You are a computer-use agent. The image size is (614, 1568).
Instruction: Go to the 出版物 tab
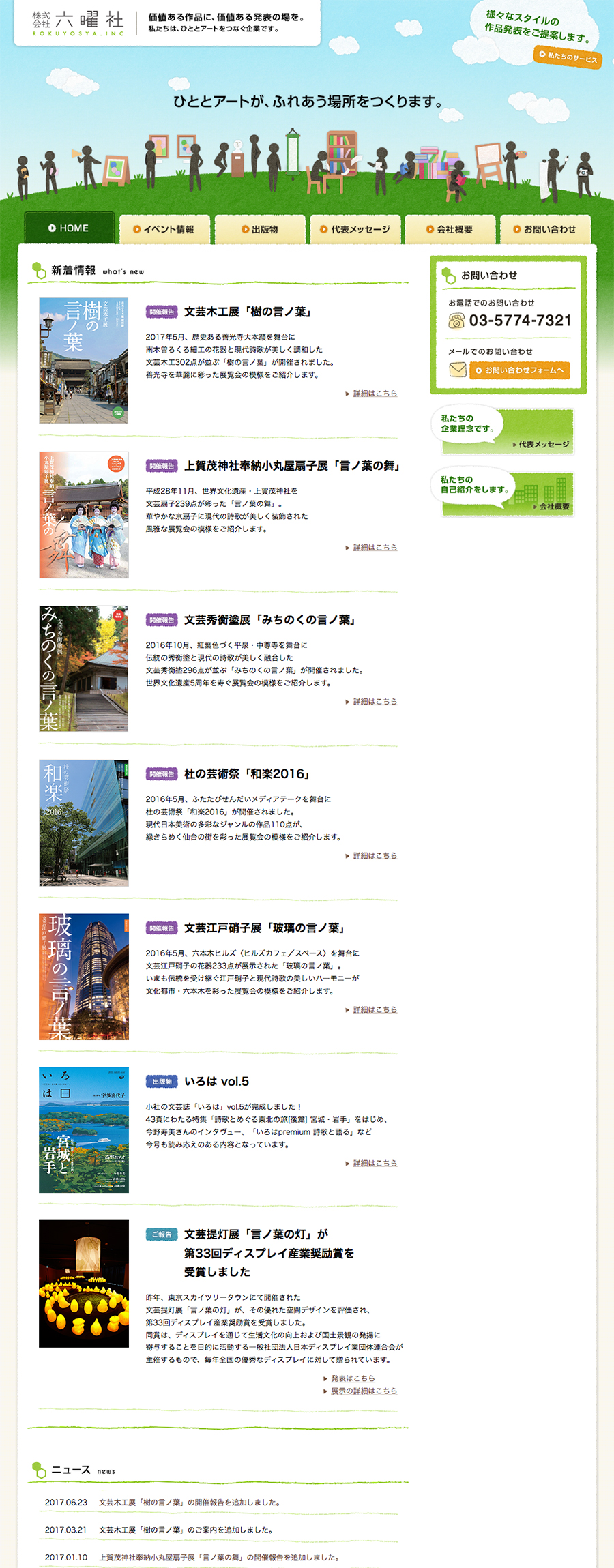(260, 230)
